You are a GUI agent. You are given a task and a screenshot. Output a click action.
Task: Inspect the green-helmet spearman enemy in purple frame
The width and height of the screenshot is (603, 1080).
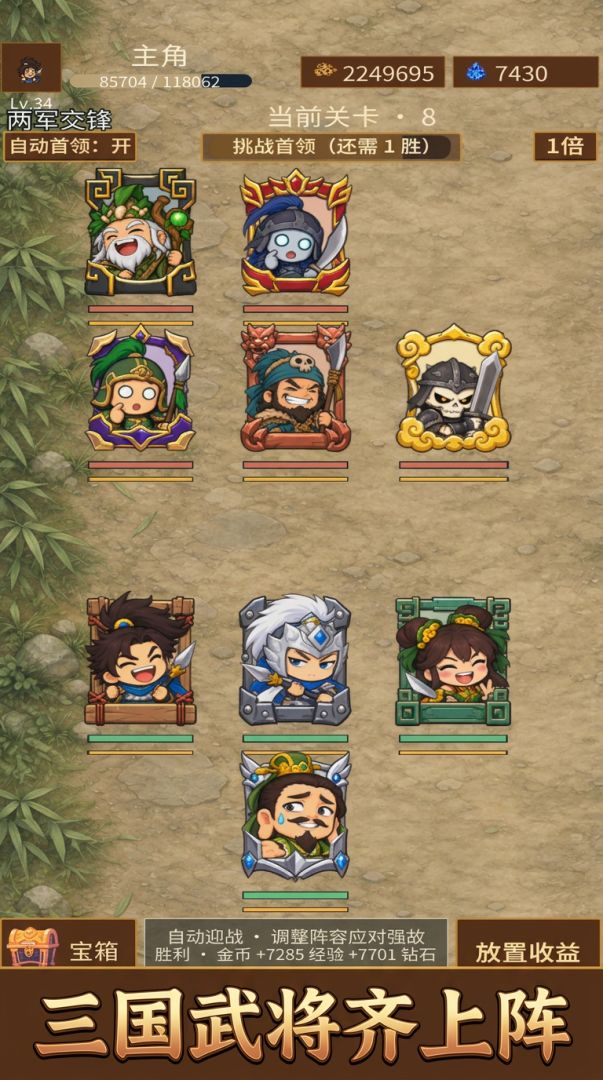point(140,388)
